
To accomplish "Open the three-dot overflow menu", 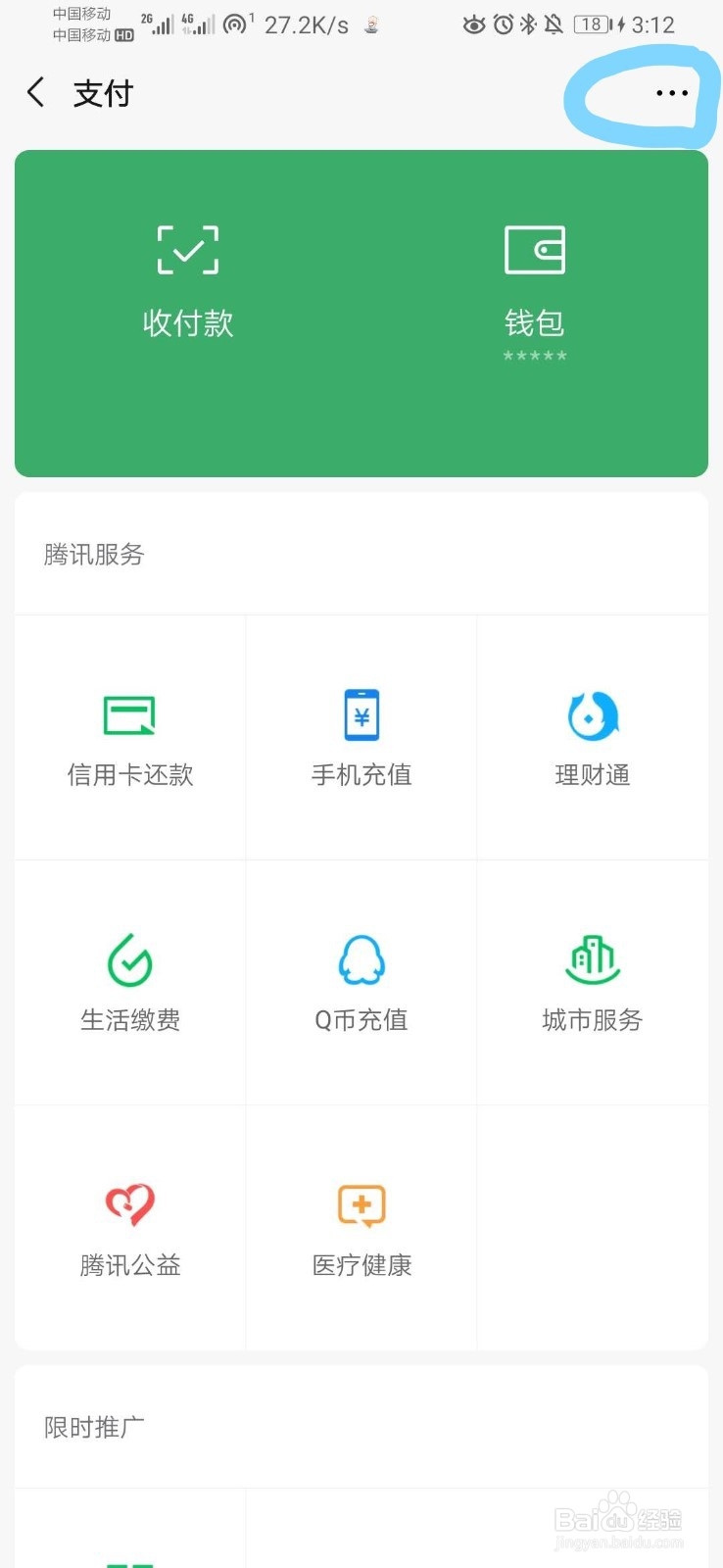I will click(x=672, y=93).
